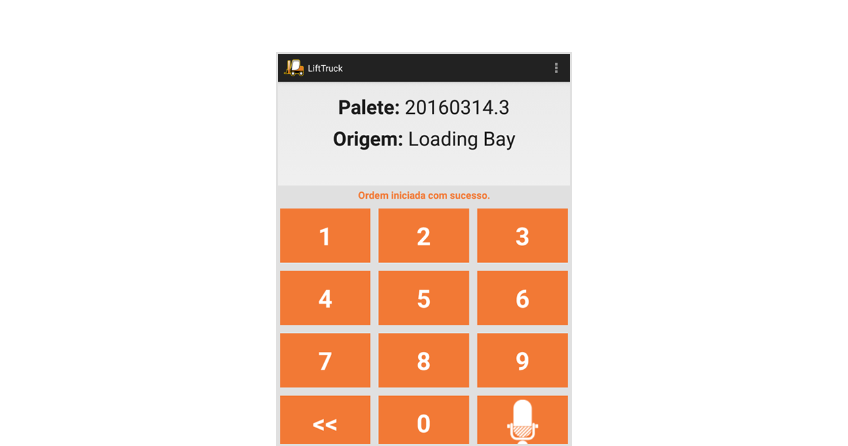Enter digit 7 on the keypad
This screenshot has height=446, width=848.
(325, 360)
